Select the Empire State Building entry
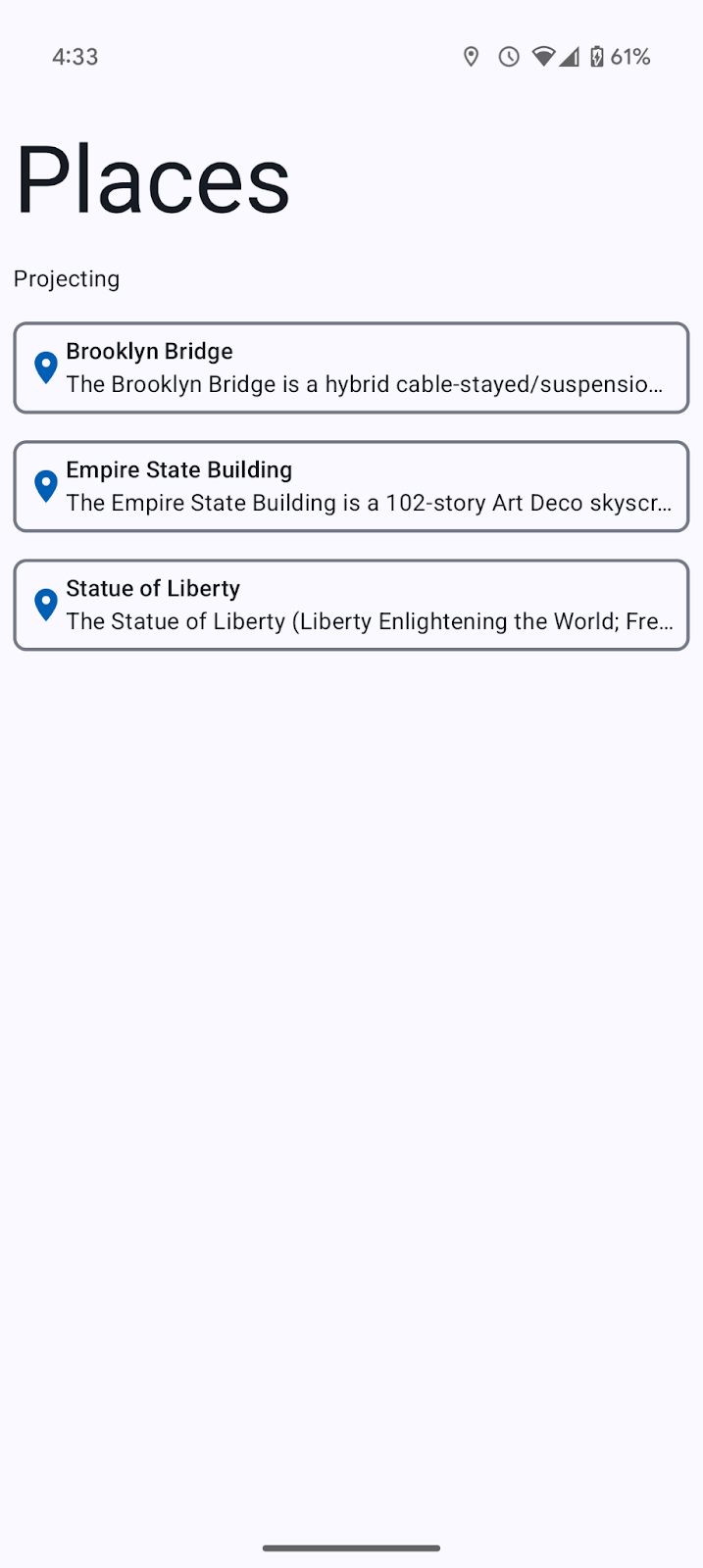 tap(351, 486)
